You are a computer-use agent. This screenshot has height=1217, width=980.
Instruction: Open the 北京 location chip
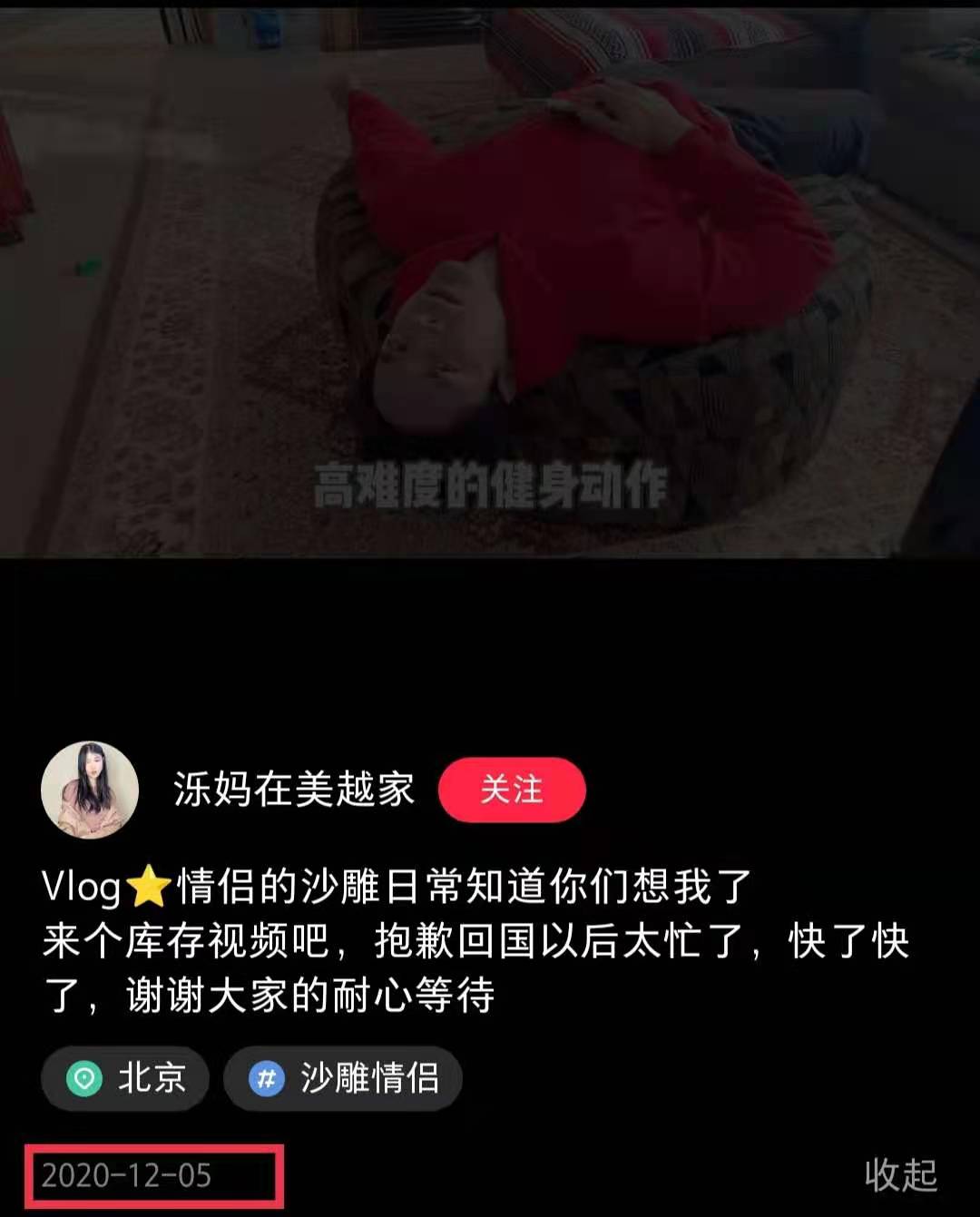click(125, 1078)
